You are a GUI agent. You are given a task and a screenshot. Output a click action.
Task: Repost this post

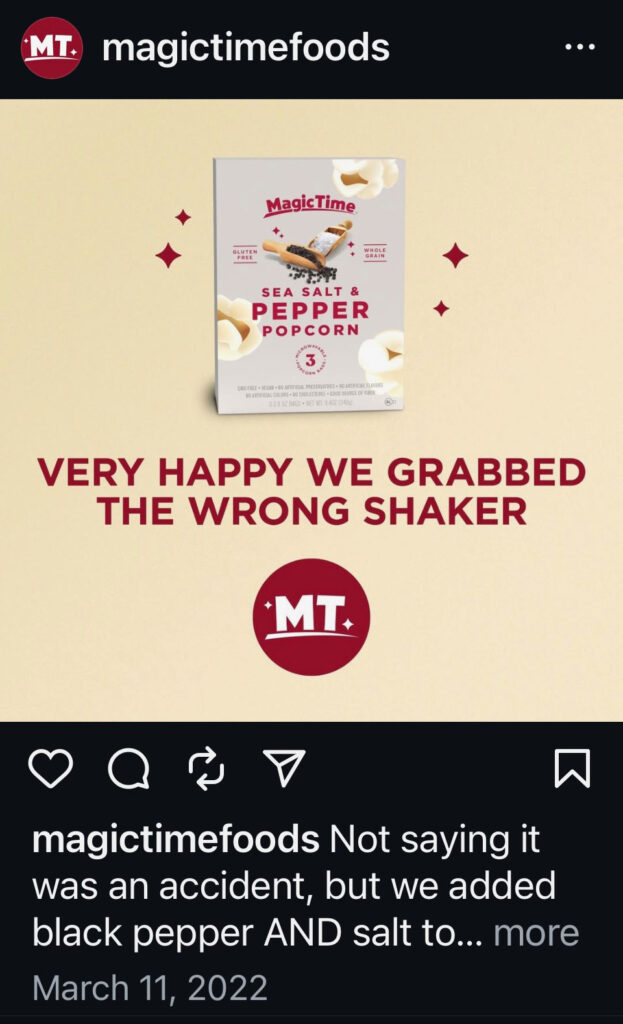(x=206, y=768)
